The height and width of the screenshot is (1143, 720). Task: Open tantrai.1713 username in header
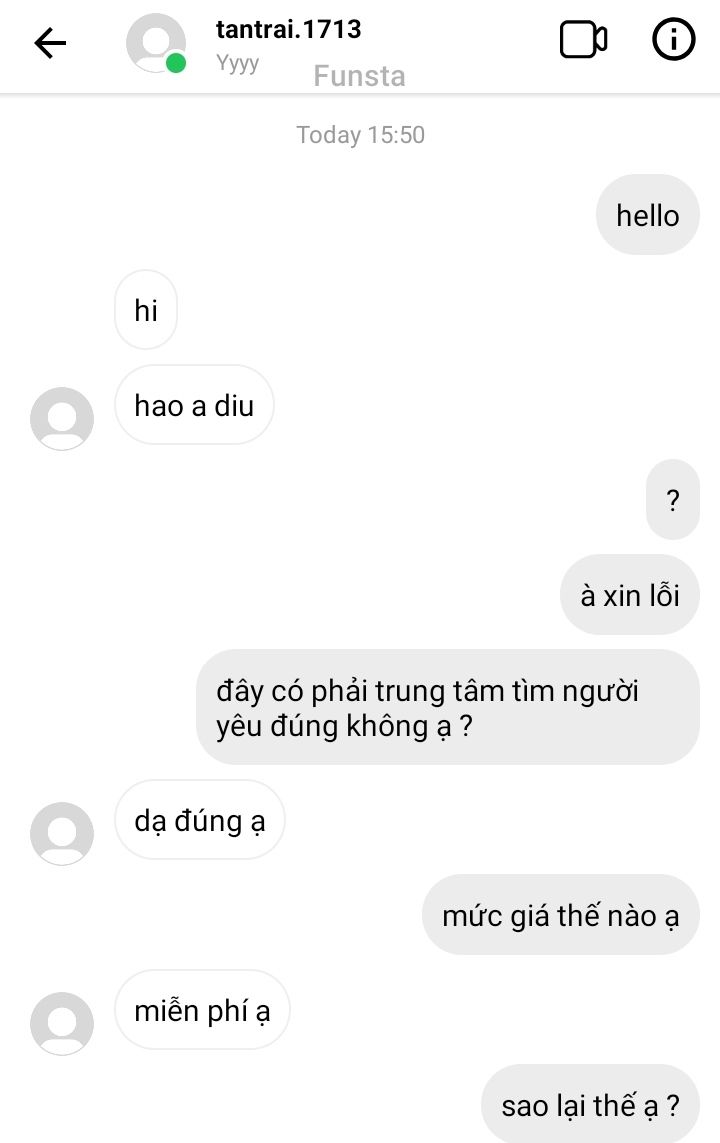pos(288,29)
